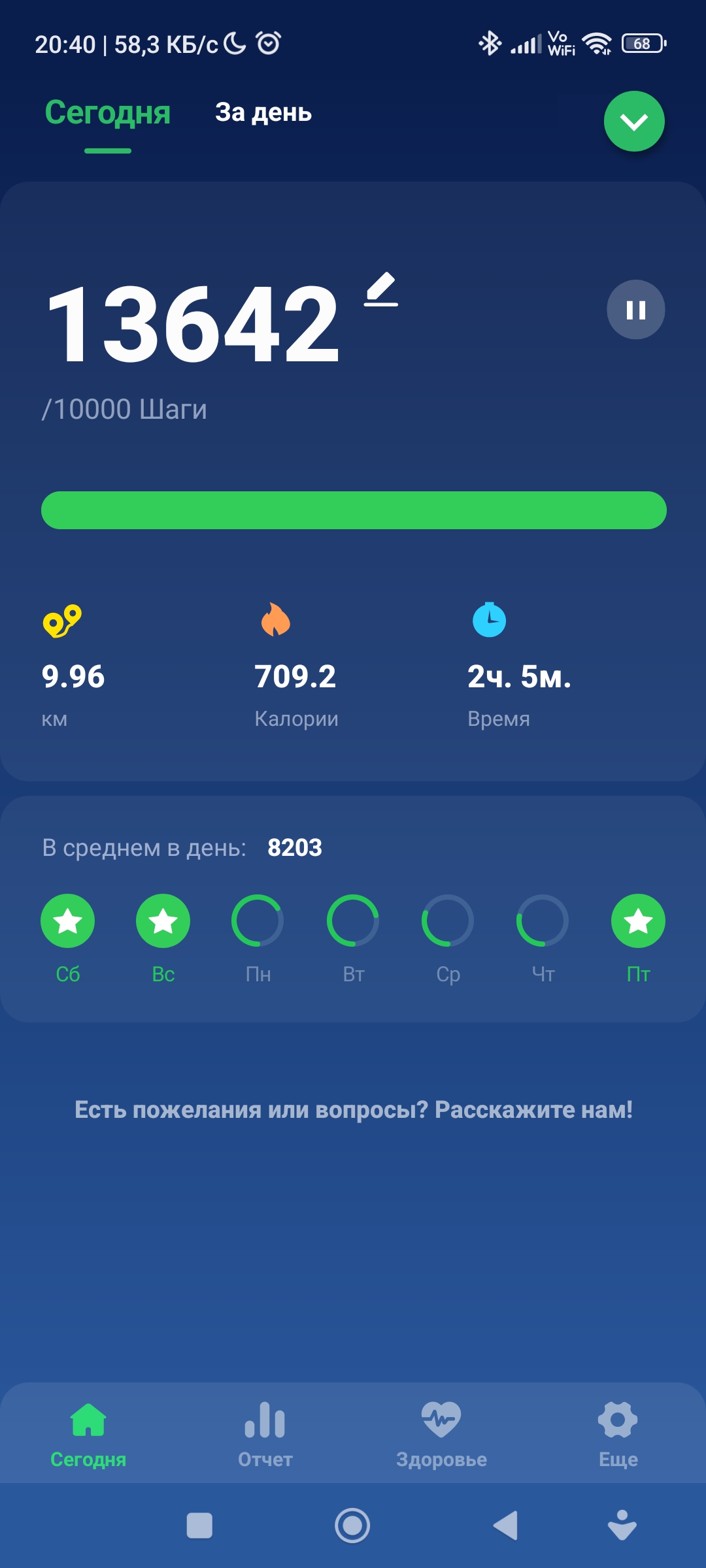Tap the Вт day progress ring
The height and width of the screenshot is (1568, 706).
[x=353, y=921]
